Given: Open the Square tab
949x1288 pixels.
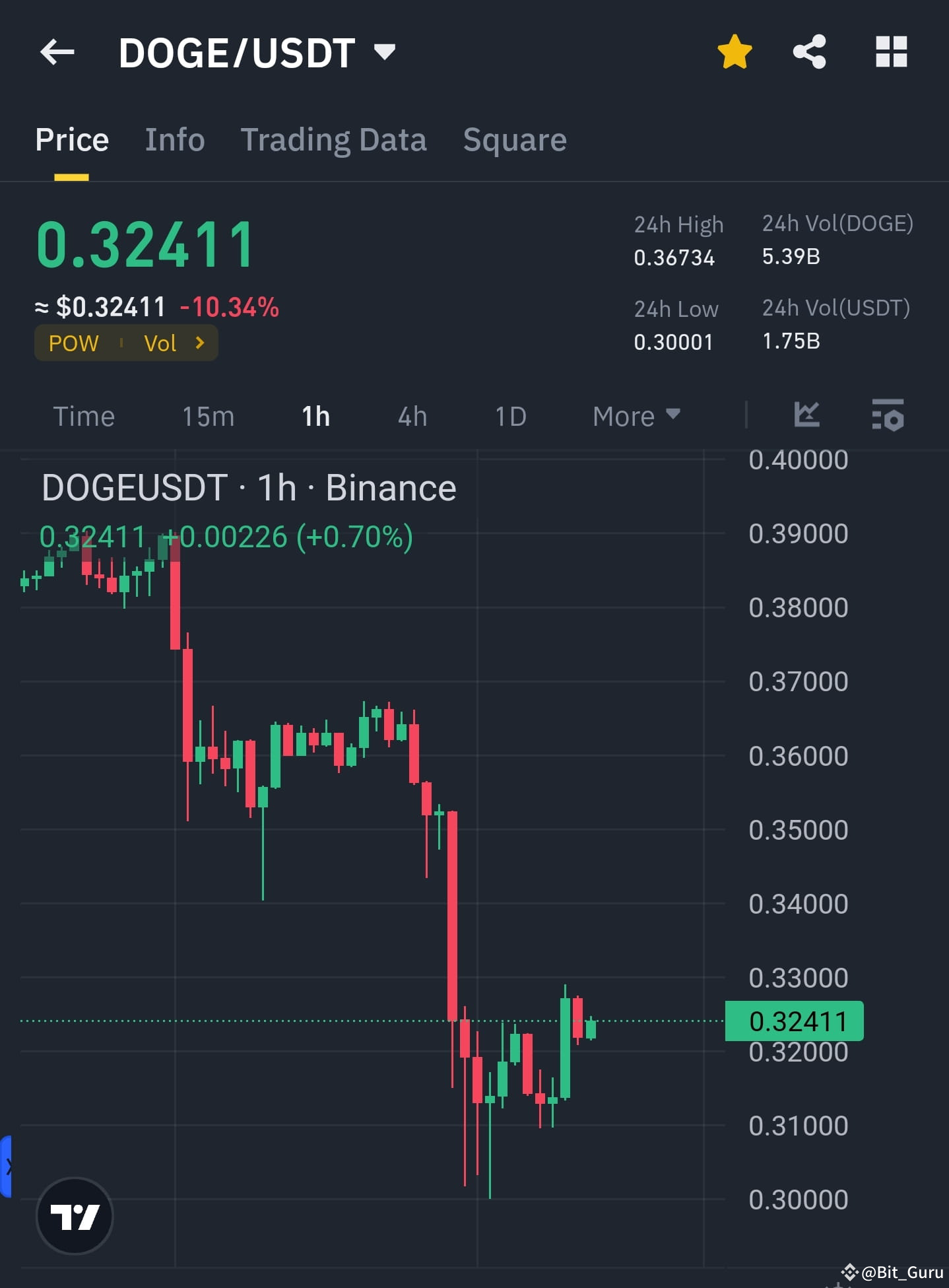Looking at the screenshot, I should 515,139.
